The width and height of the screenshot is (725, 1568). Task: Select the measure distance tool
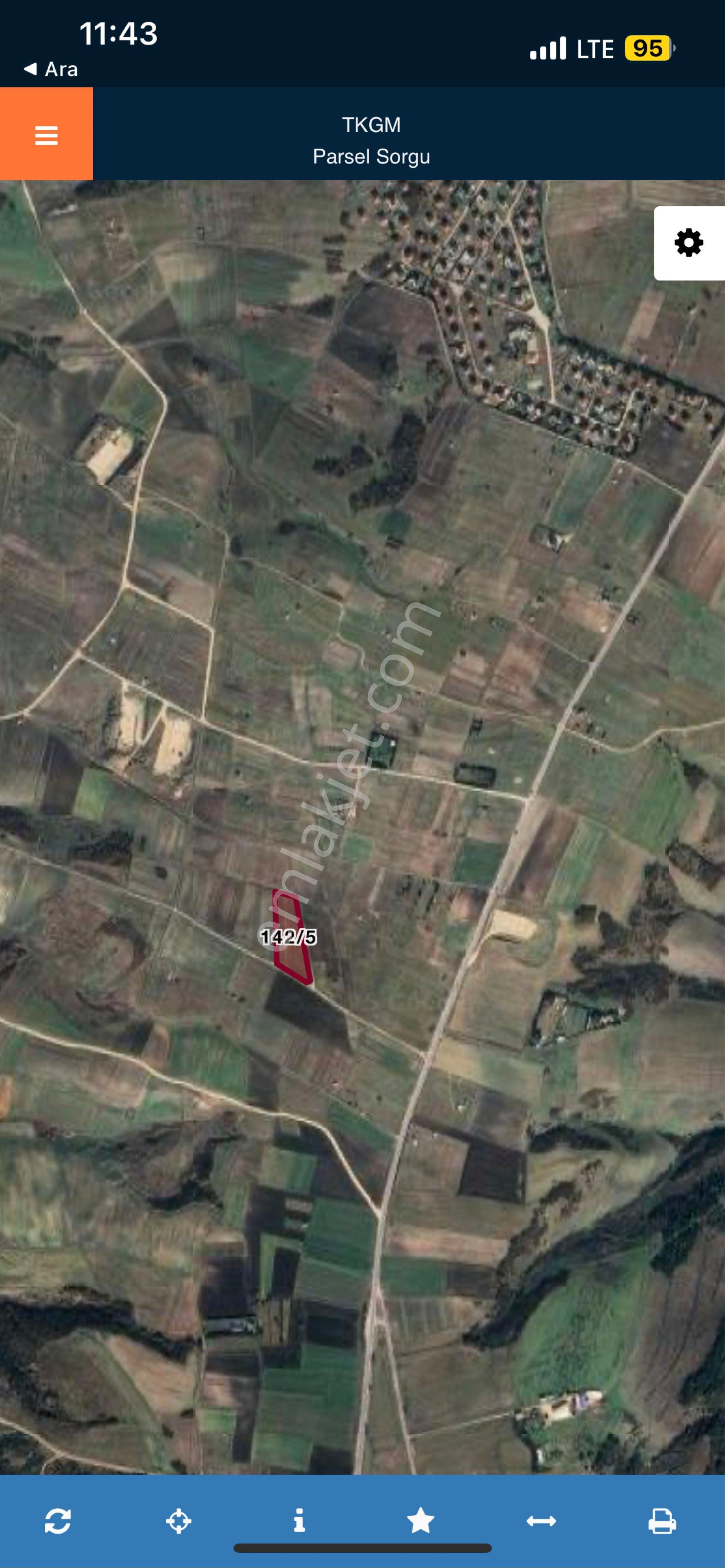[541, 1520]
